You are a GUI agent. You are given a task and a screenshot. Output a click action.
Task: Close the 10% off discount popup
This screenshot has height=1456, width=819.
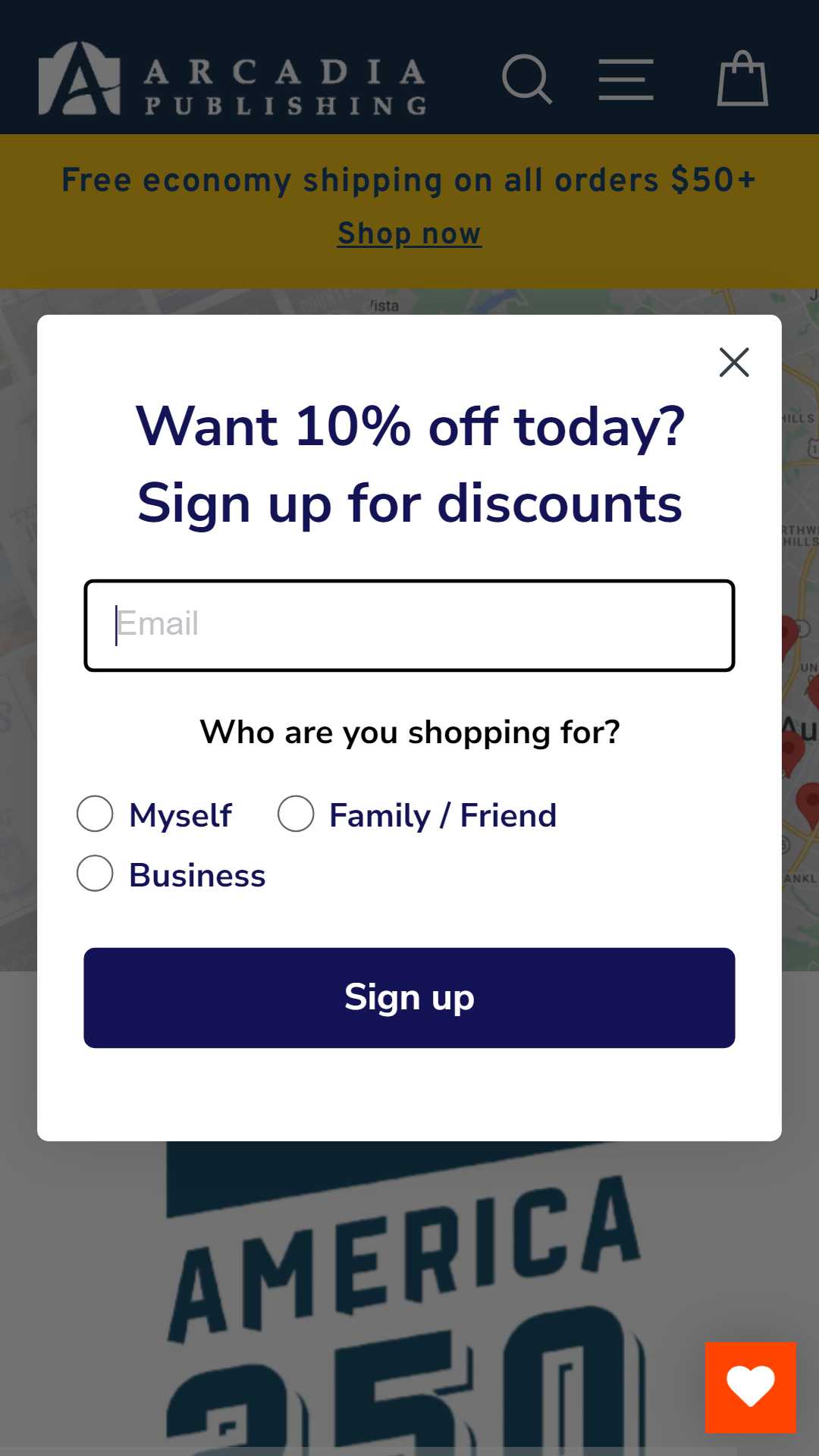pos(734,362)
